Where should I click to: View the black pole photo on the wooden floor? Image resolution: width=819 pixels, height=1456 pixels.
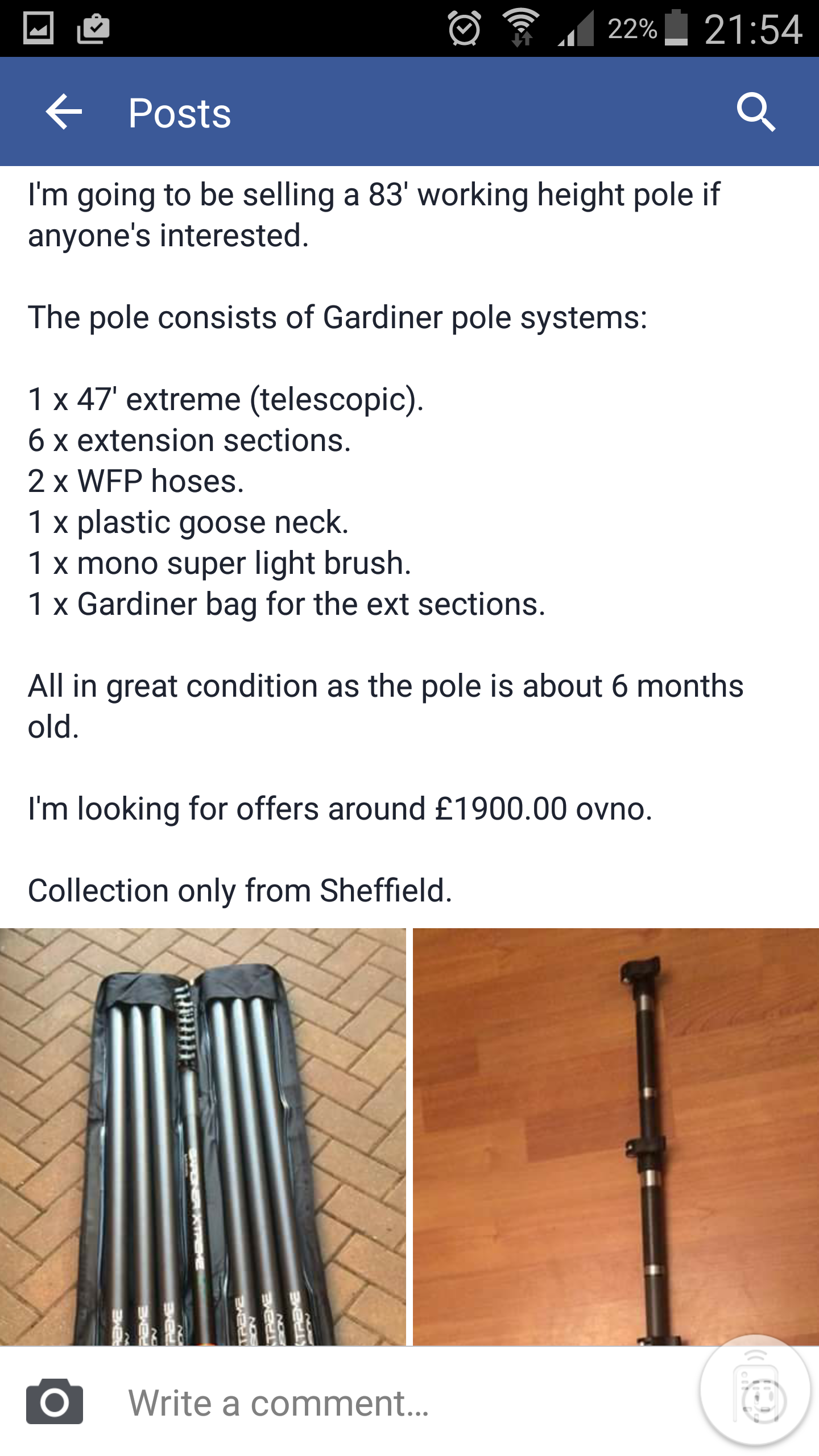point(615,1136)
